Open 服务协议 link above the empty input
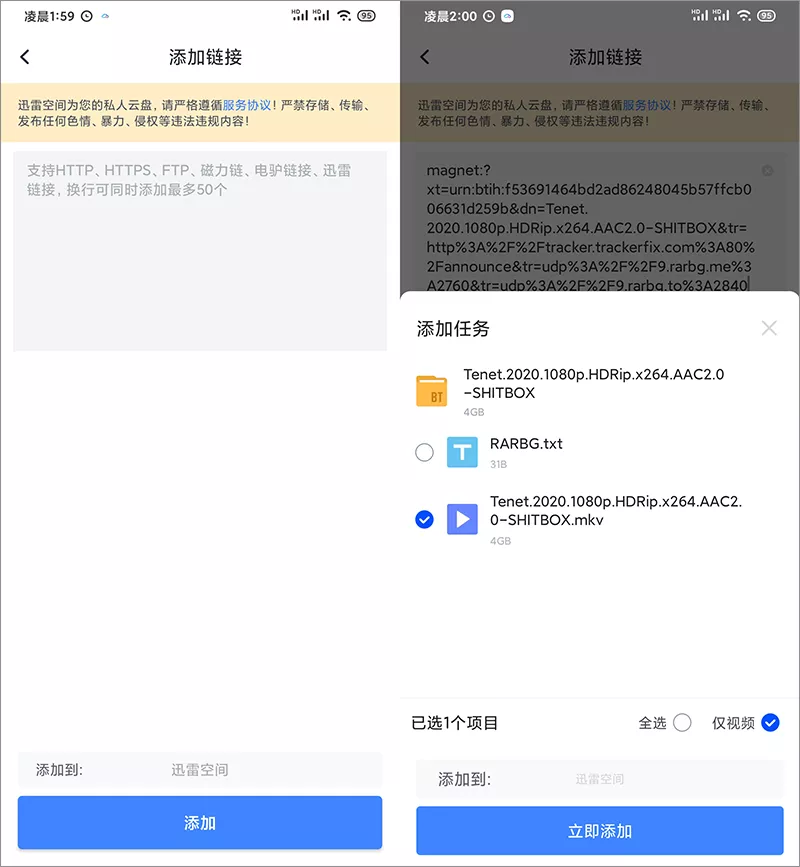Screen dimensions: 800x867 pos(246,104)
